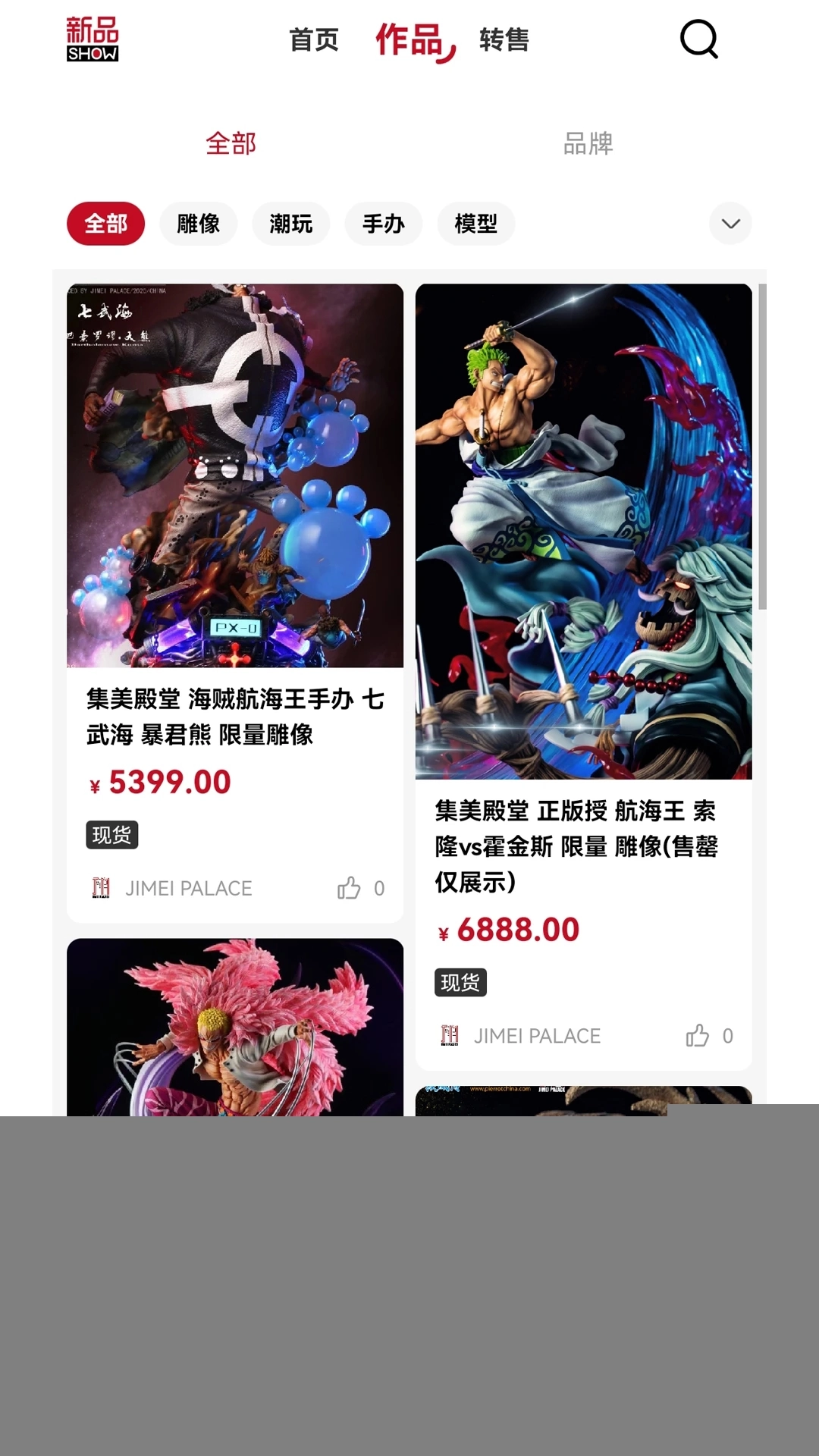Like the 暴君熊 5399.00 item
The image size is (819, 1456).
pyautogui.click(x=350, y=888)
